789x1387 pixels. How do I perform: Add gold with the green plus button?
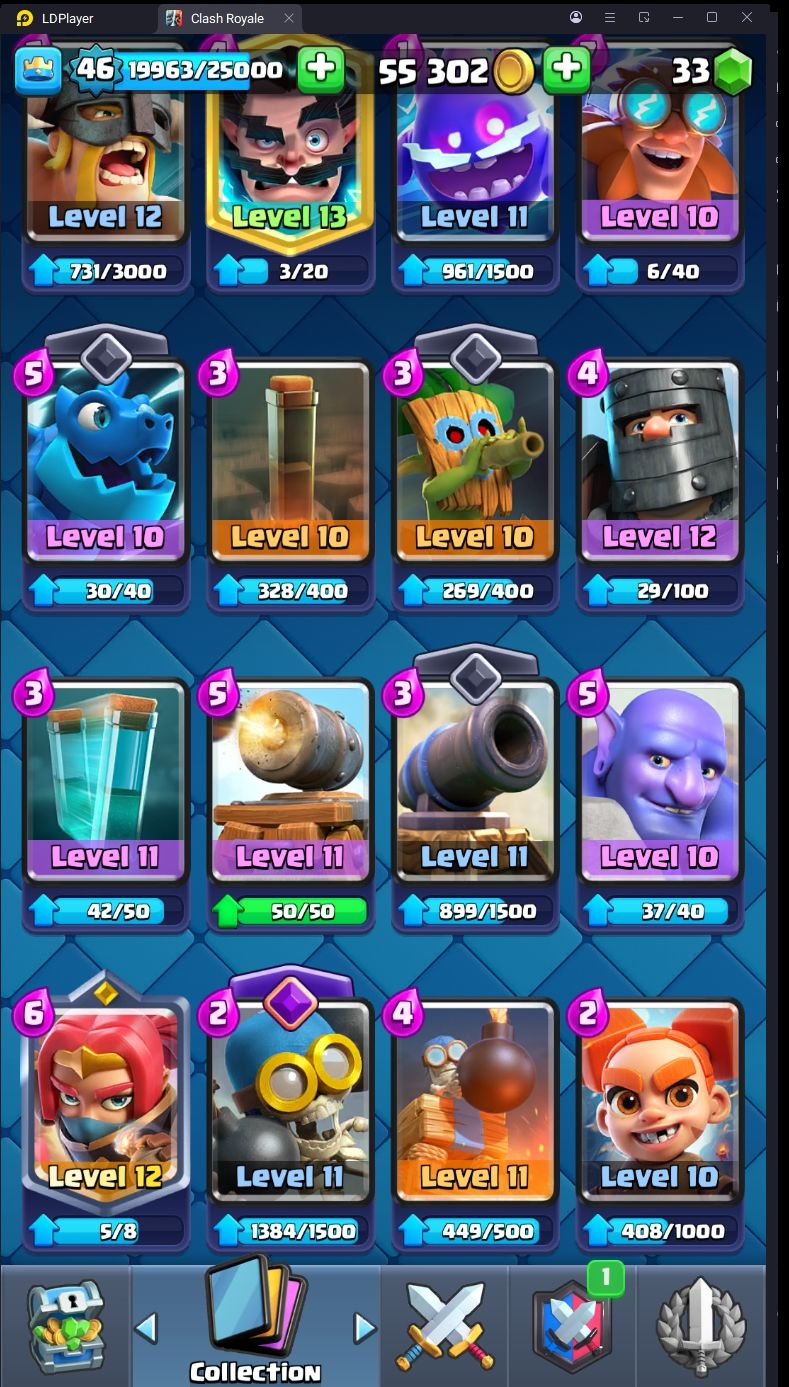click(x=567, y=69)
